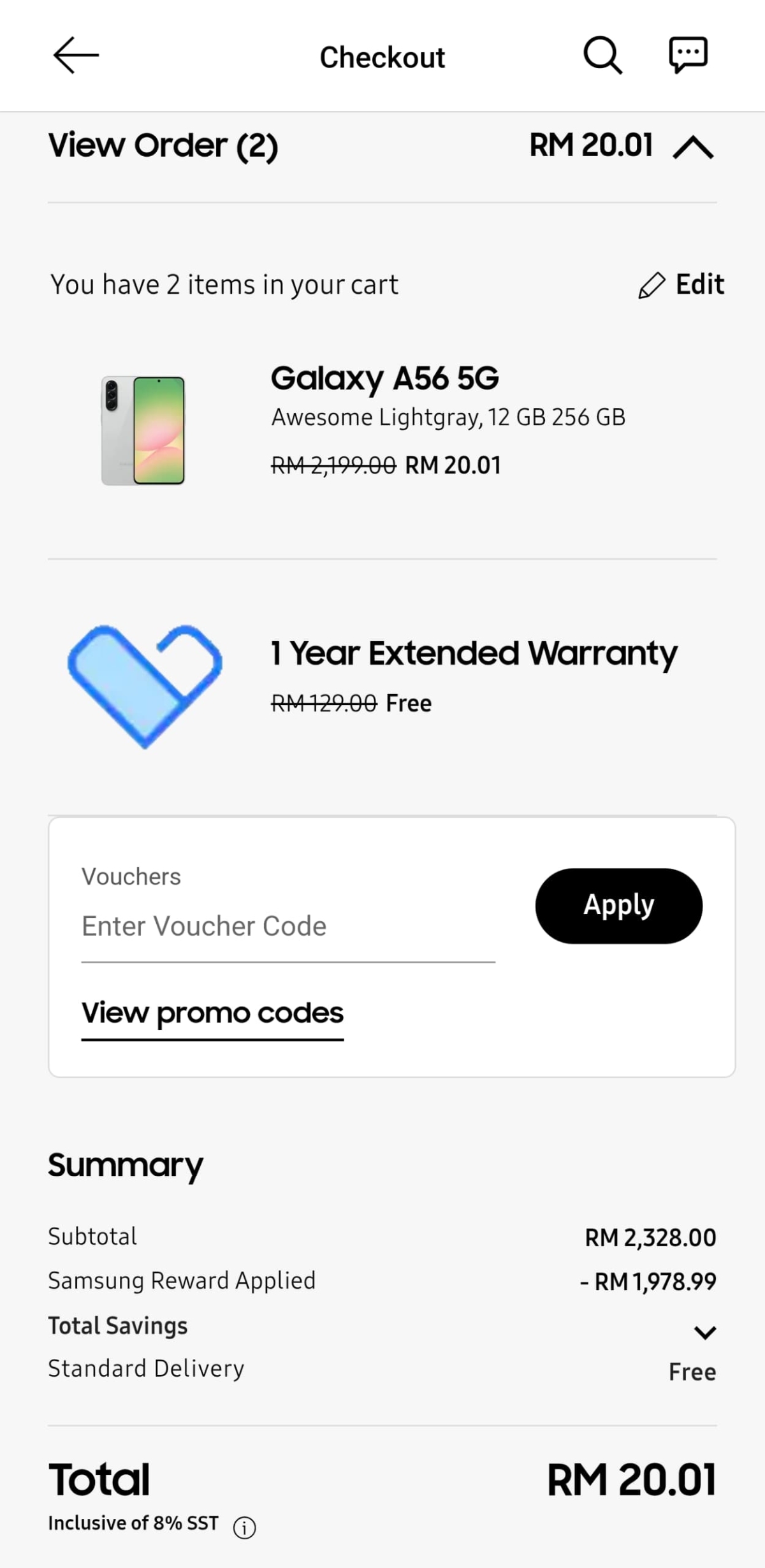Open View promo codes link

(212, 1013)
